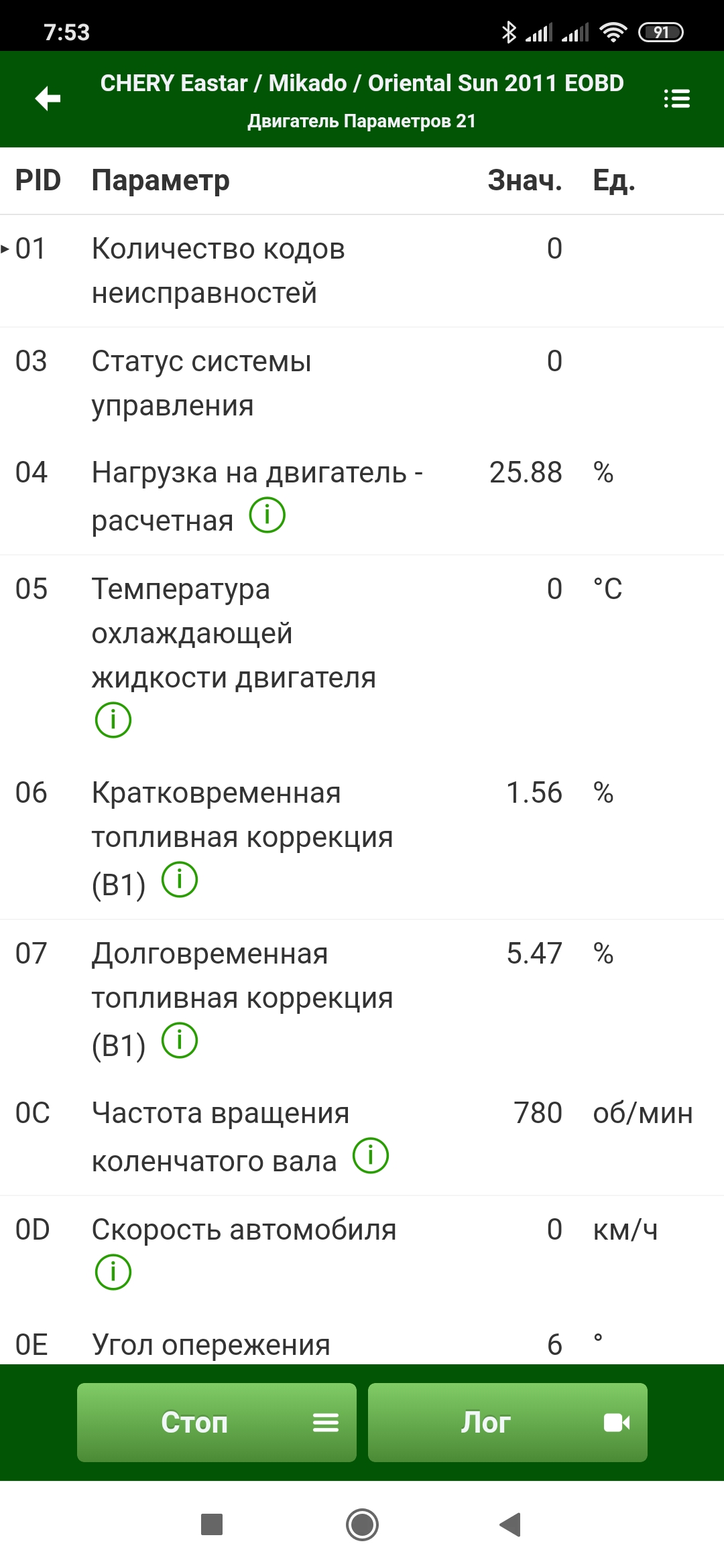
Task: Select the PID 01 fault codes row
Action: pos(362,271)
